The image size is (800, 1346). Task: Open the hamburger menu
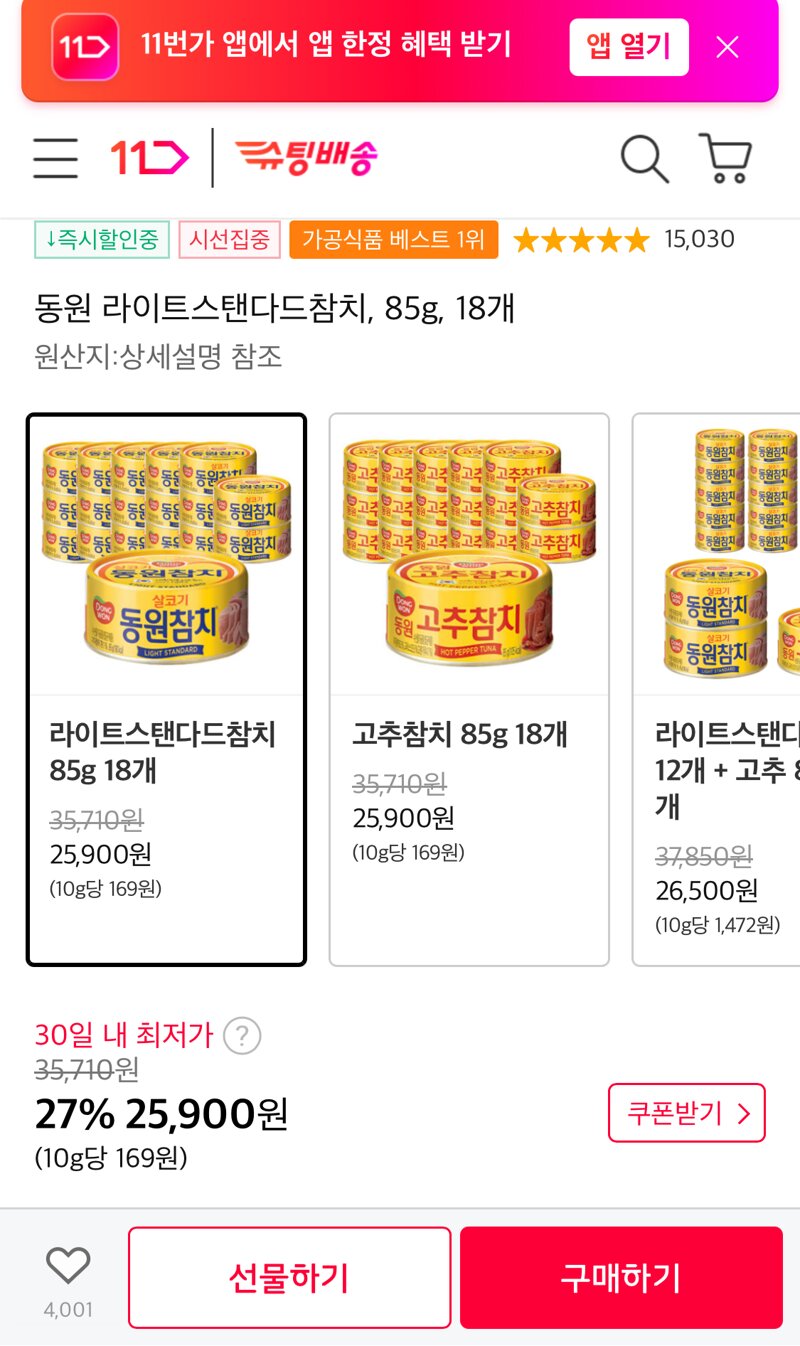pyautogui.click(x=55, y=158)
